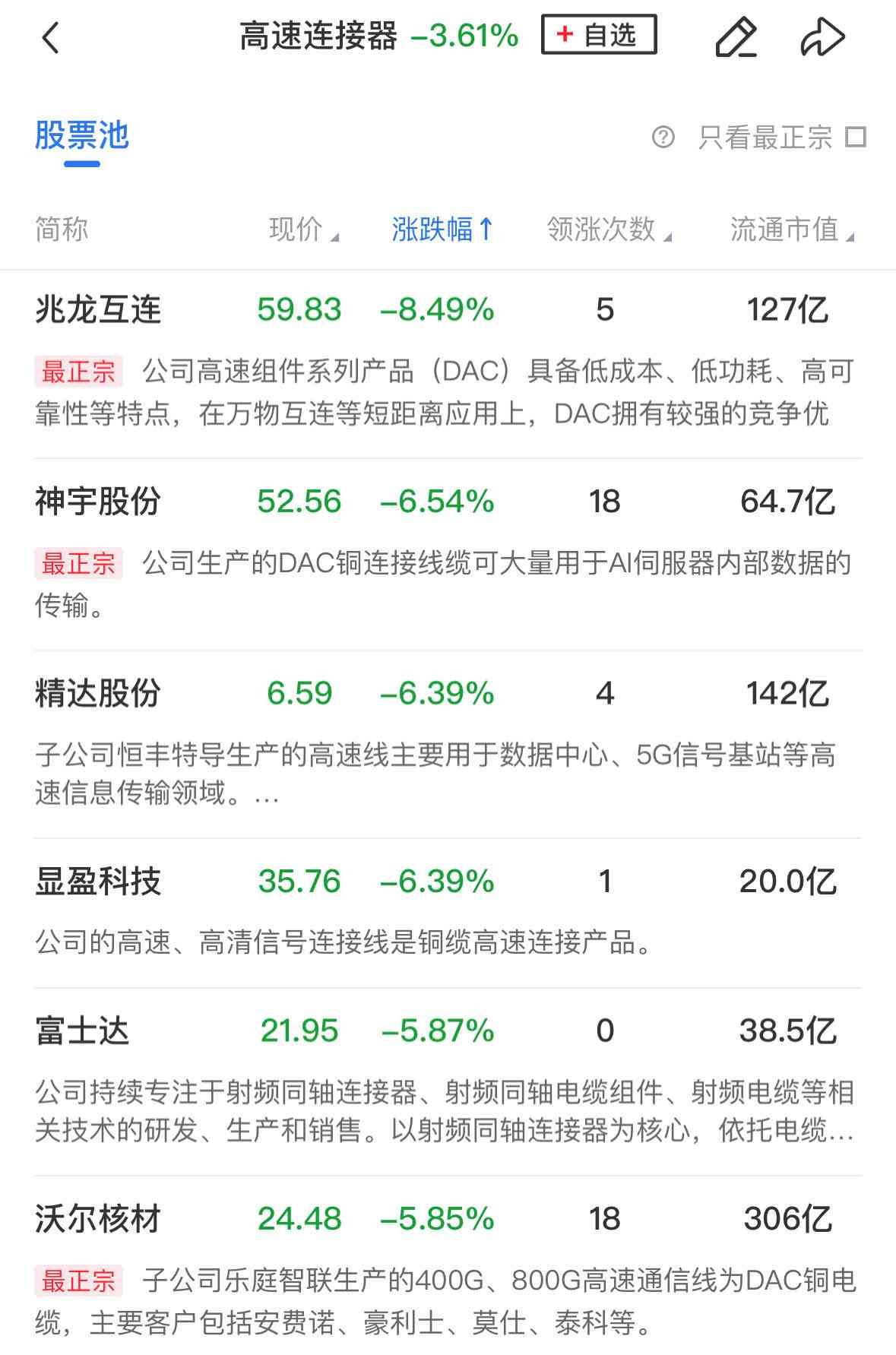
Task: Enable the 只看最正宗 checkbox
Action: tap(856, 138)
